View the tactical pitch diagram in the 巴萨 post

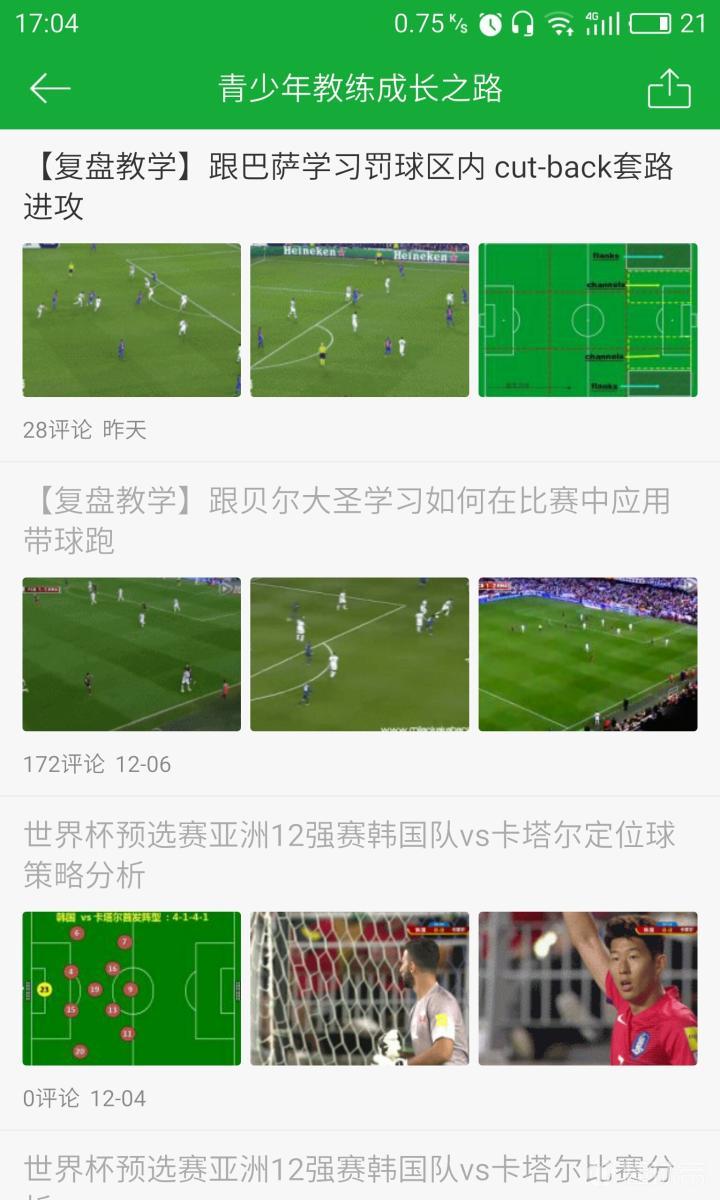[587, 320]
